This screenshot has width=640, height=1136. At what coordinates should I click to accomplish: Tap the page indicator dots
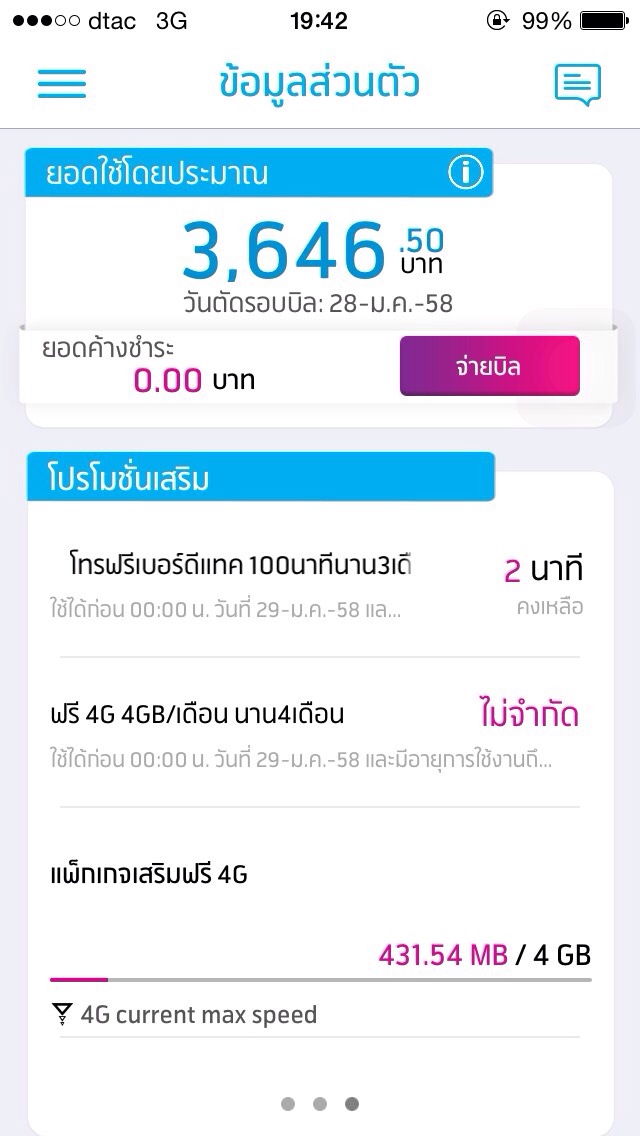pos(320,1104)
